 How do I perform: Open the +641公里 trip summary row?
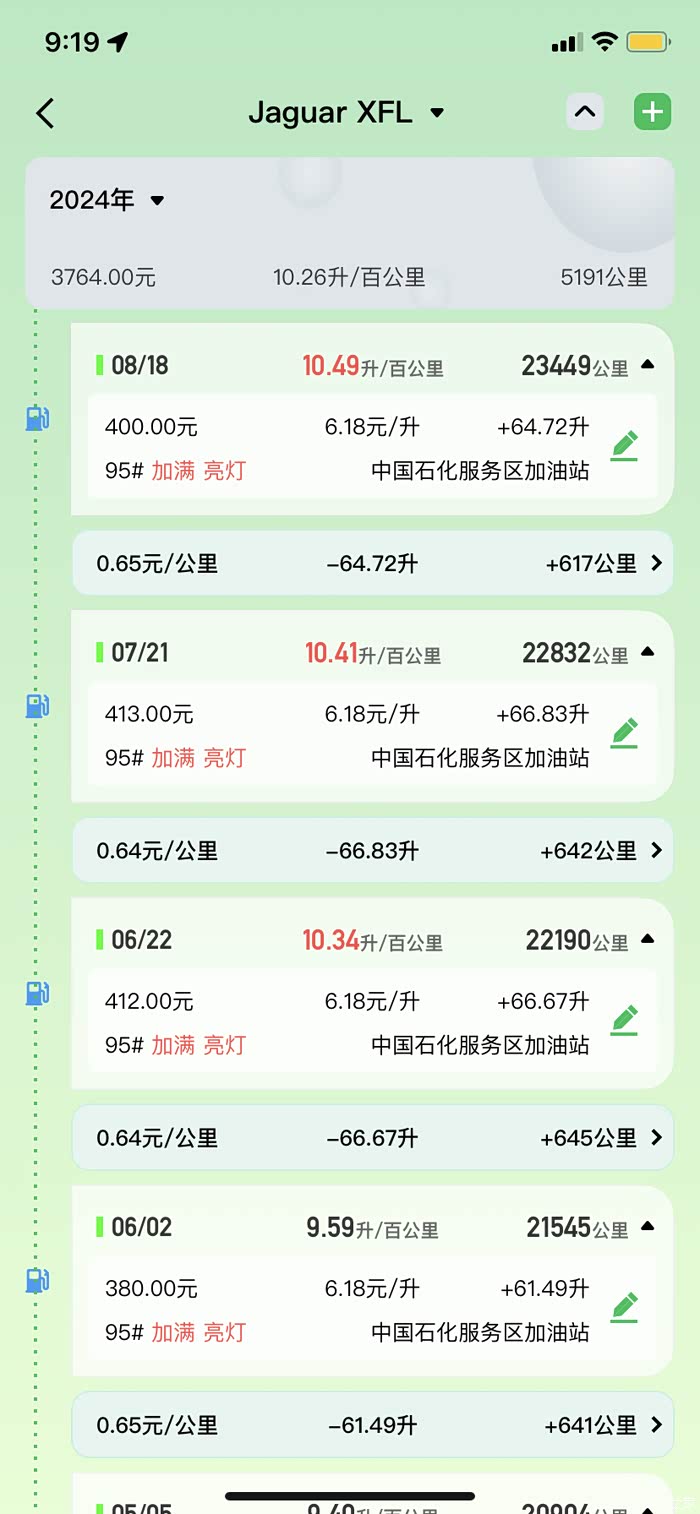[x=373, y=1424]
